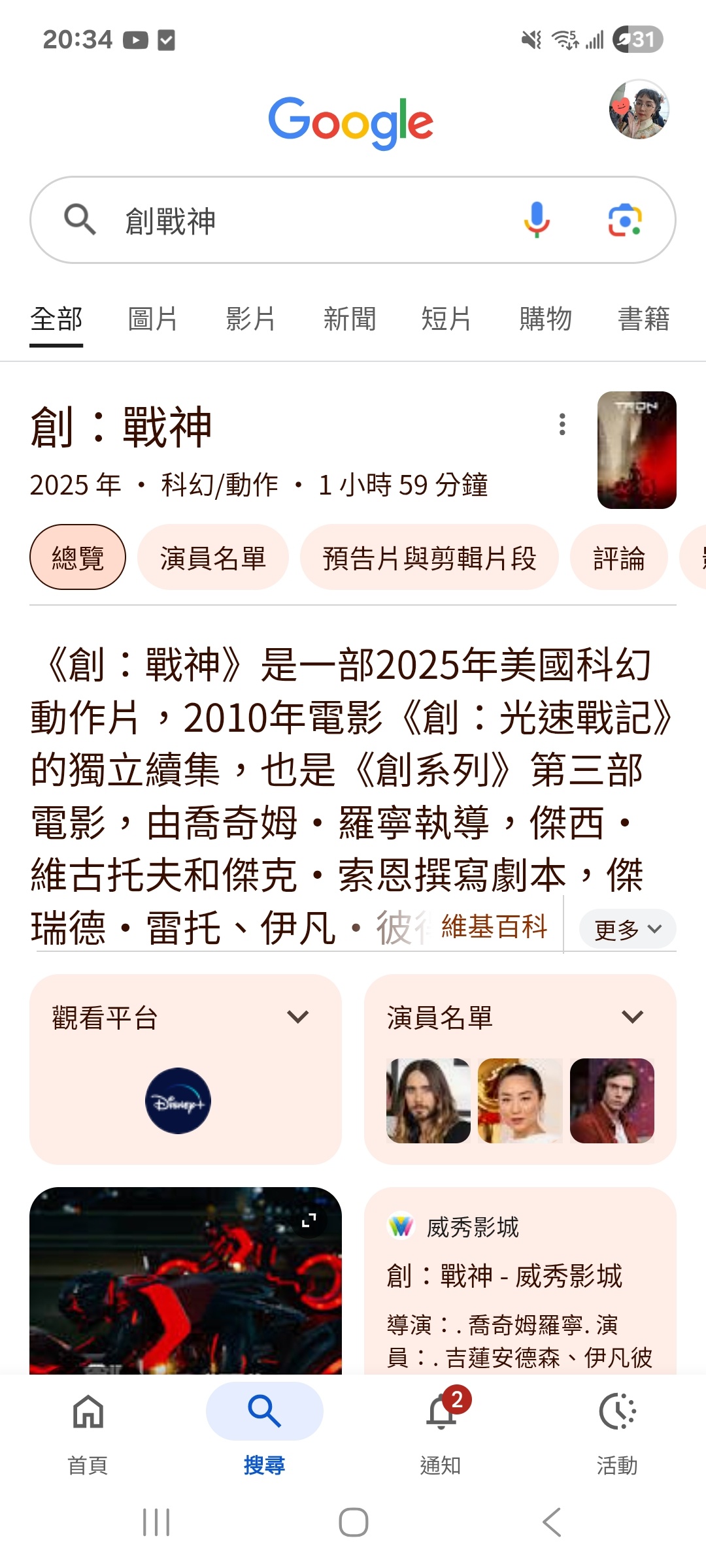Expand the description with 更多
This screenshot has height=1568, width=706.
[x=627, y=929]
